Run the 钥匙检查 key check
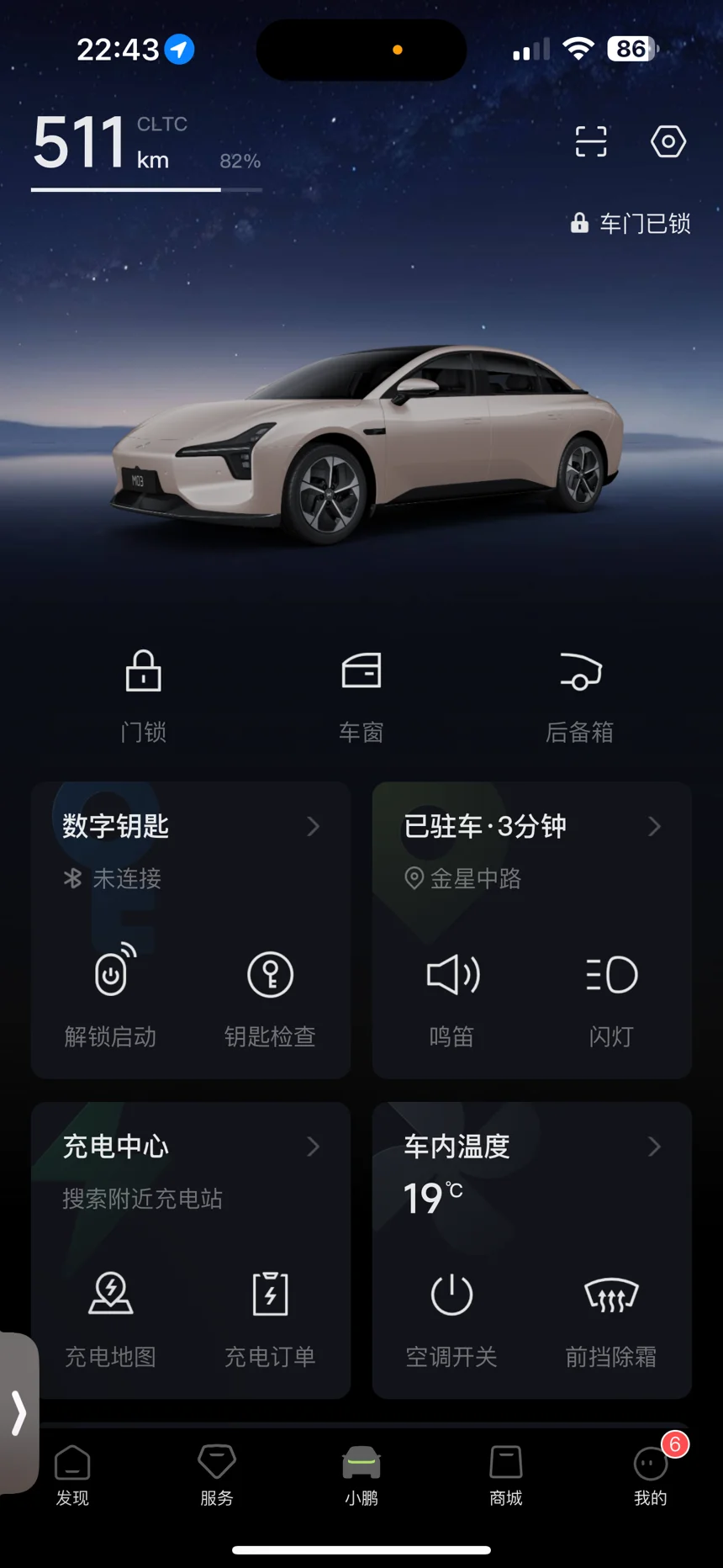Image resolution: width=723 pixels, height=1568 pixels. pos(270,994)
